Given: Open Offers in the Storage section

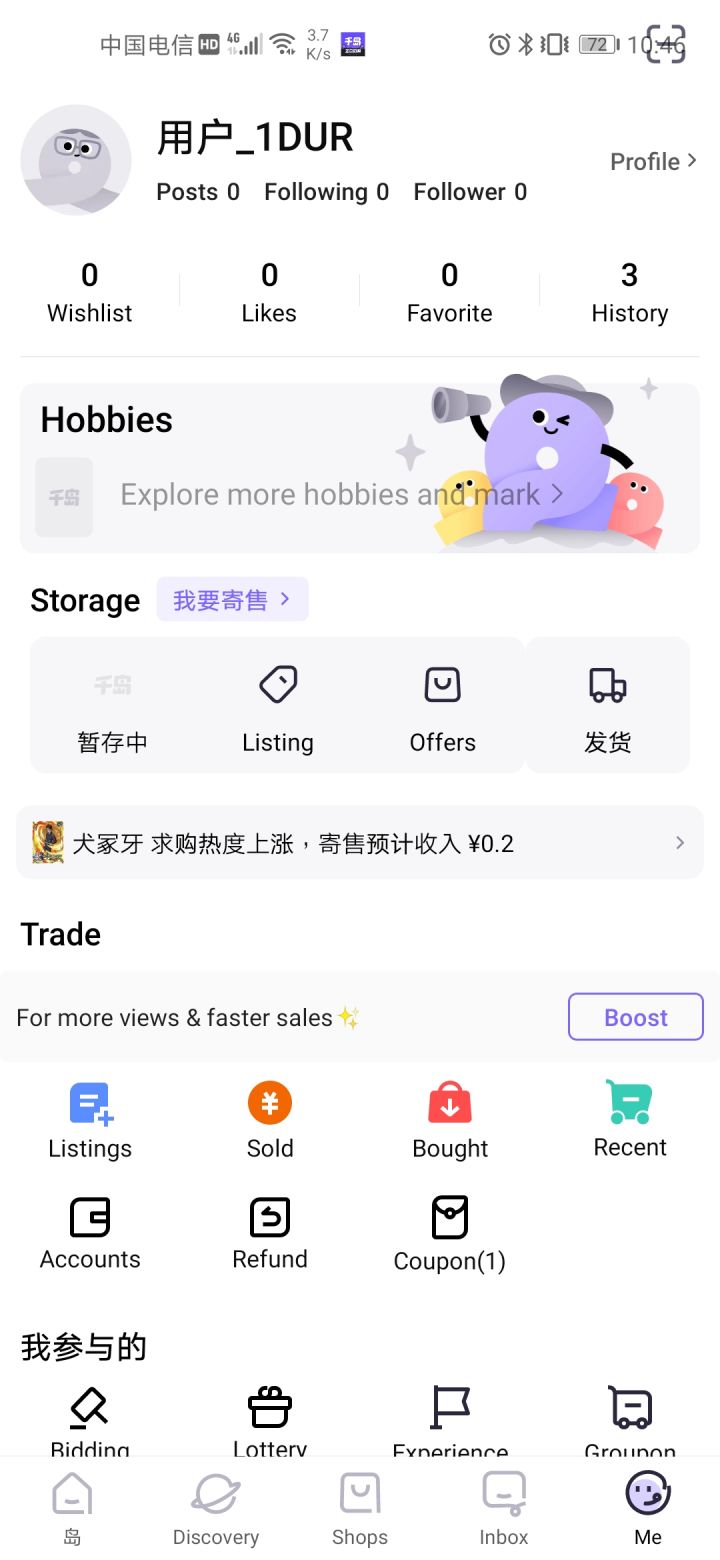Looking at the screenshot, I should [x=442, y=684].
